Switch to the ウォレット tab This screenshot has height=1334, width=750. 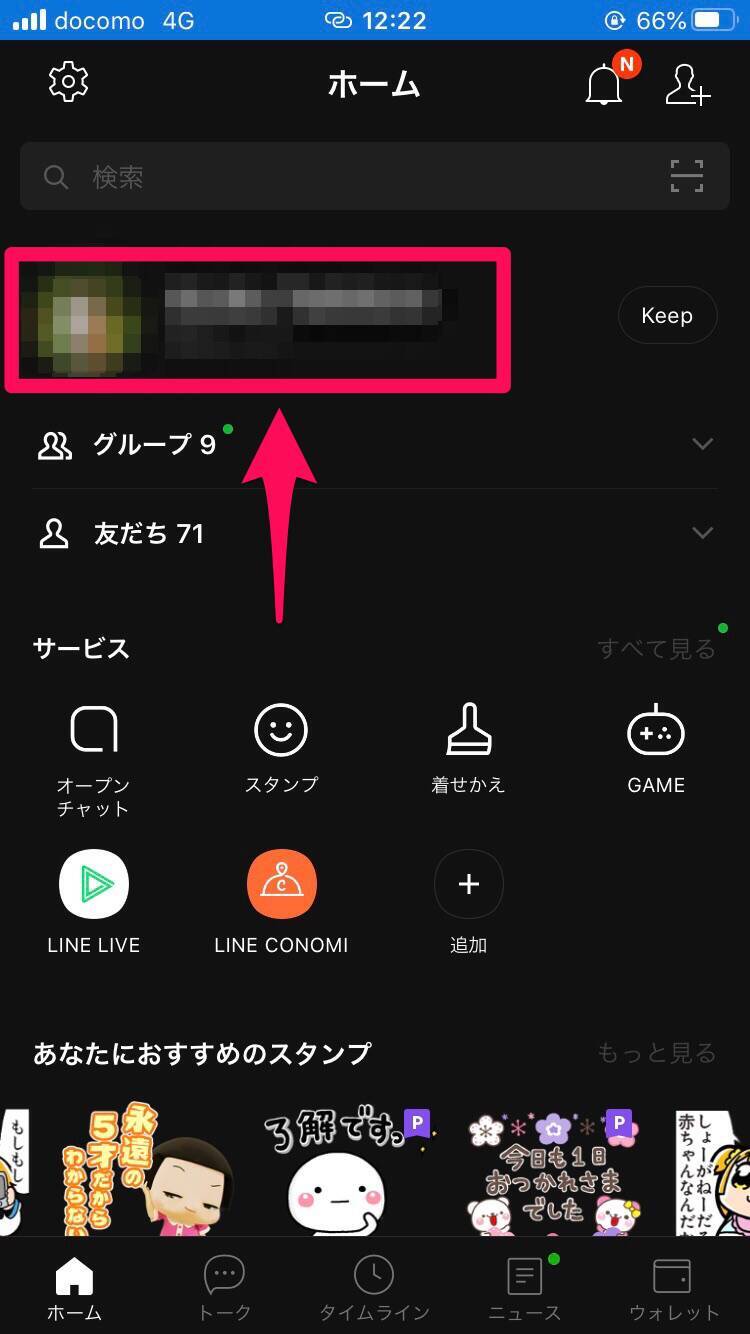pyautogui.click(x=674, y=1288)
